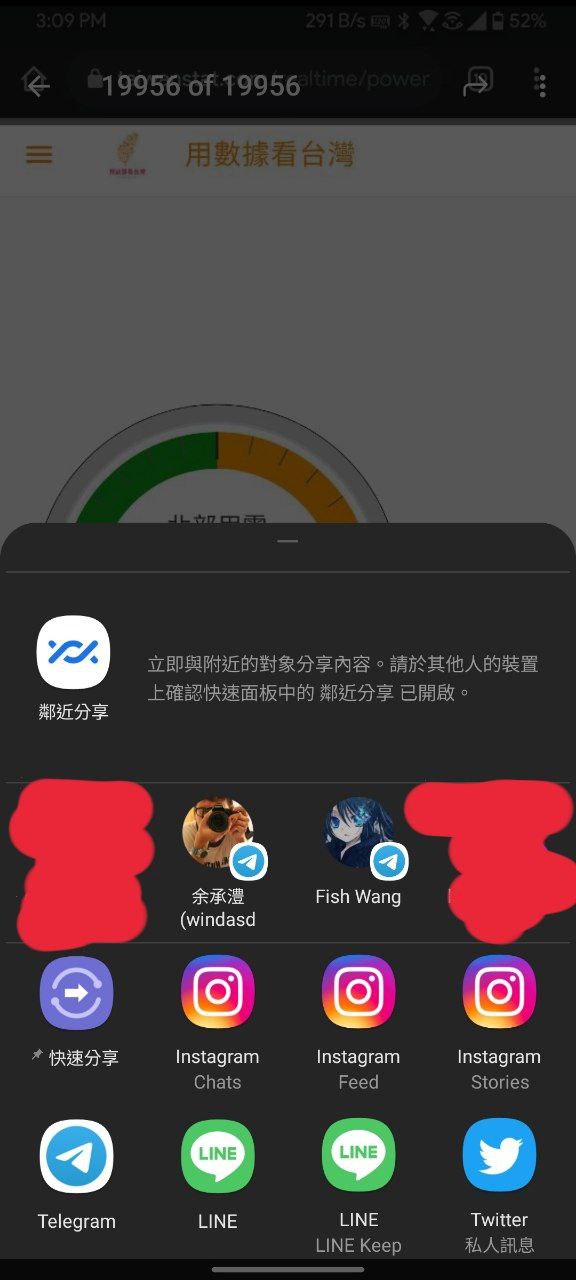
Task: Tap the share sheet drag handle
Action: 288,541
